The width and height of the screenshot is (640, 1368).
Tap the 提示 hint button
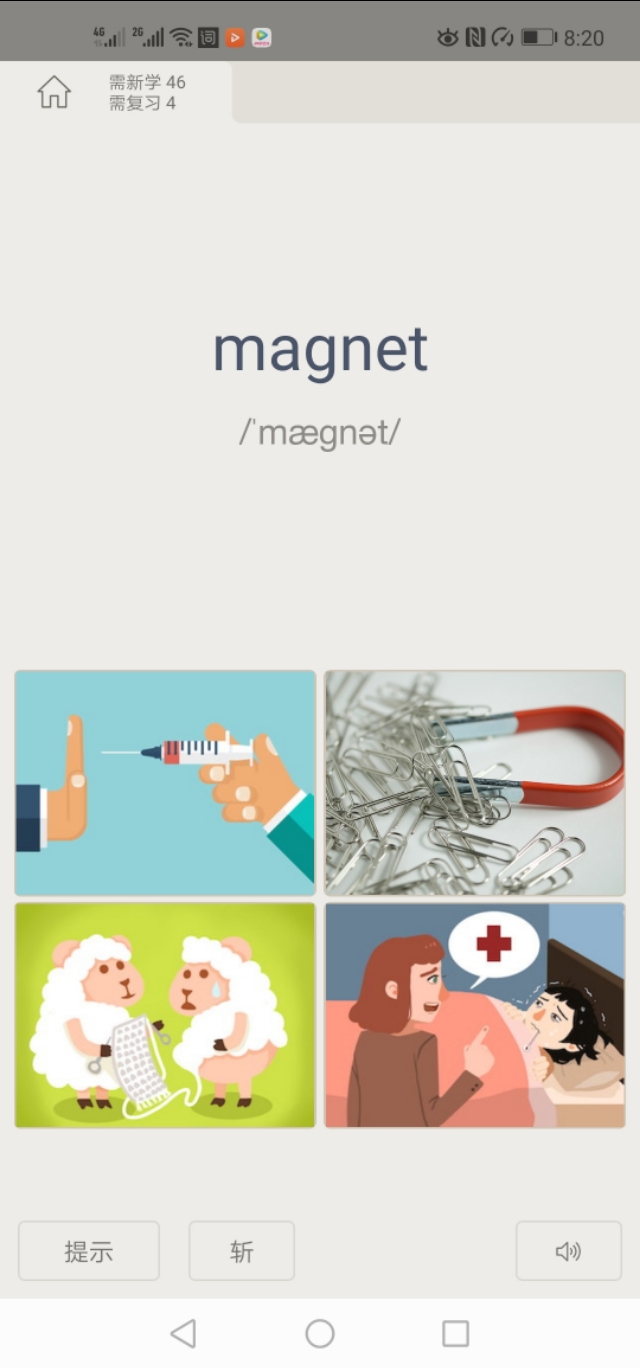89,1251
